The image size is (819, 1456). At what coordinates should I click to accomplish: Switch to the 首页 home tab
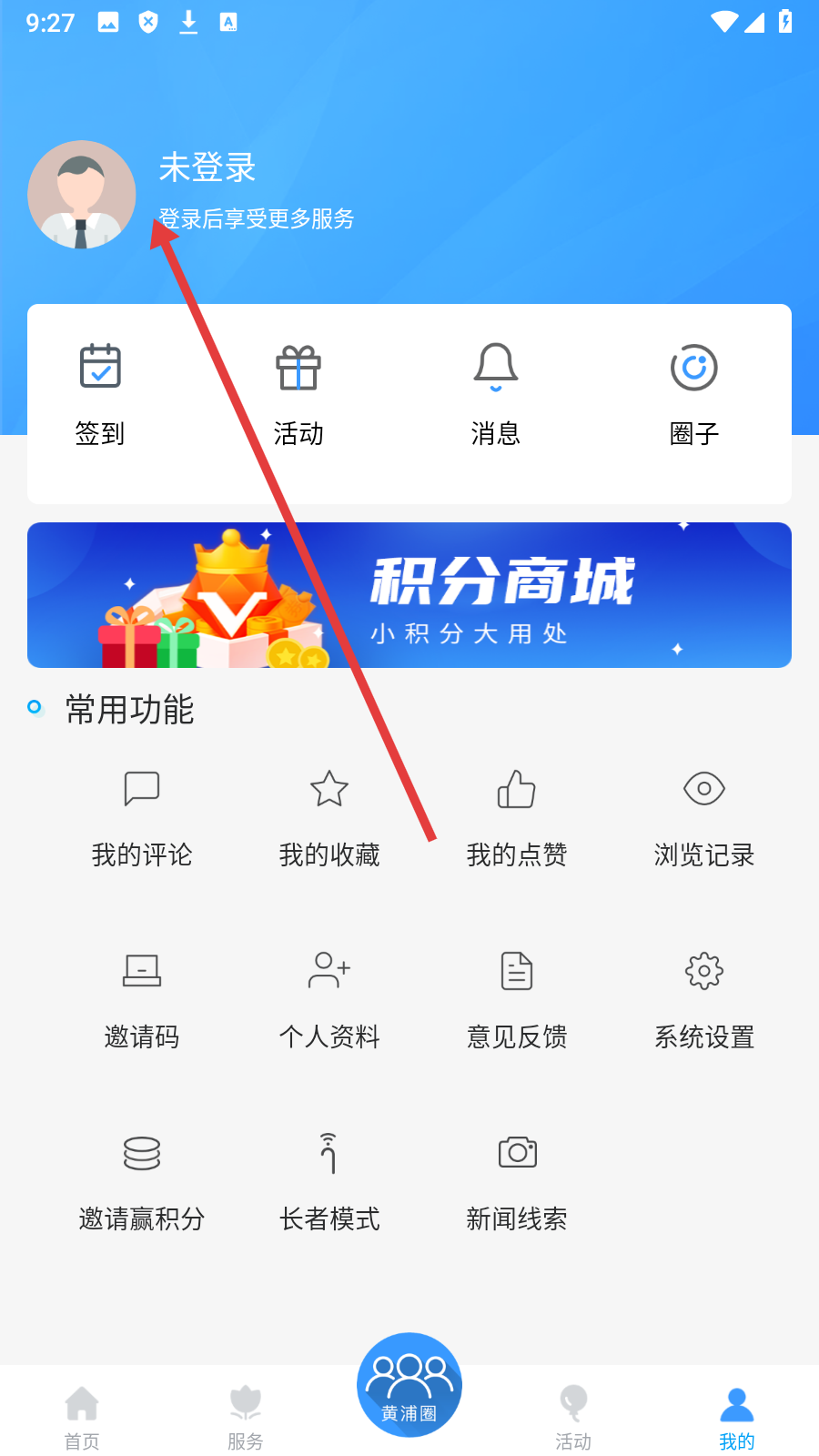click(82, 1416)
